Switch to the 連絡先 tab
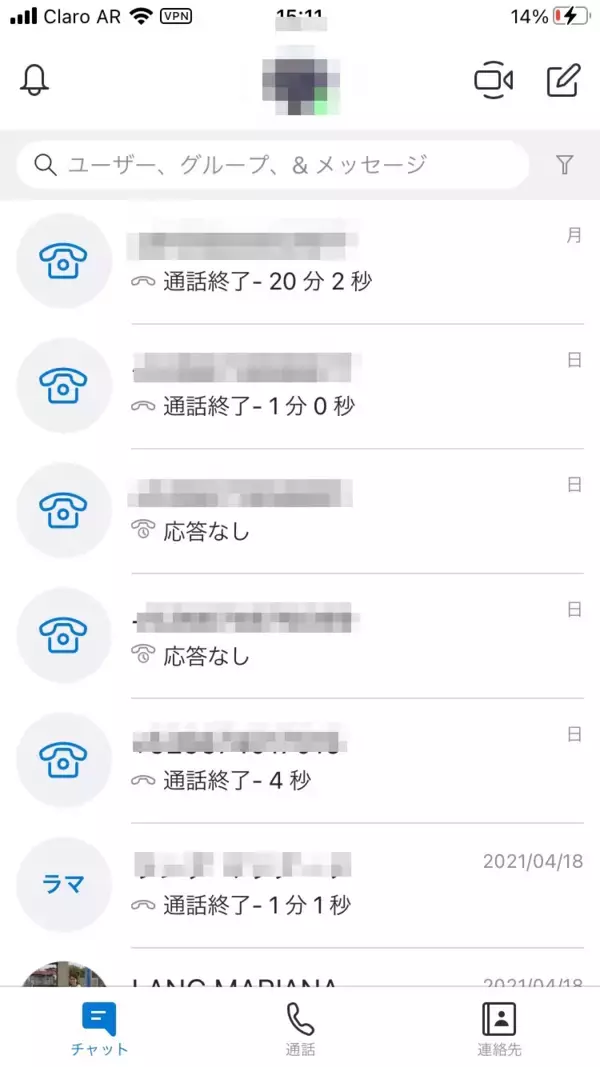Screen dimensions: 600x1067 (x=499, y=1029)
